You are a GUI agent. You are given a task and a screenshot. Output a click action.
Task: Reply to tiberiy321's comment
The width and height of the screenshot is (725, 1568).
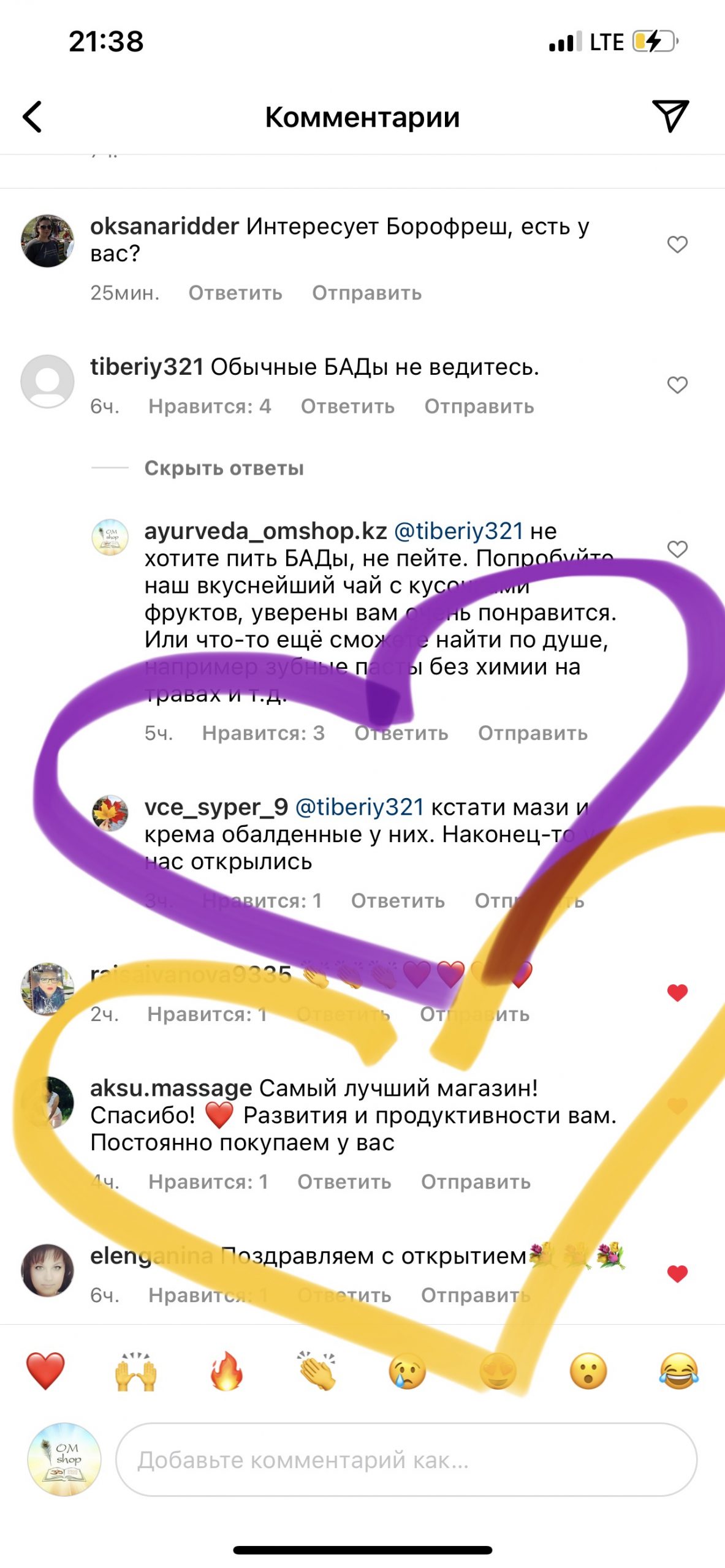(x=347, y=406)
